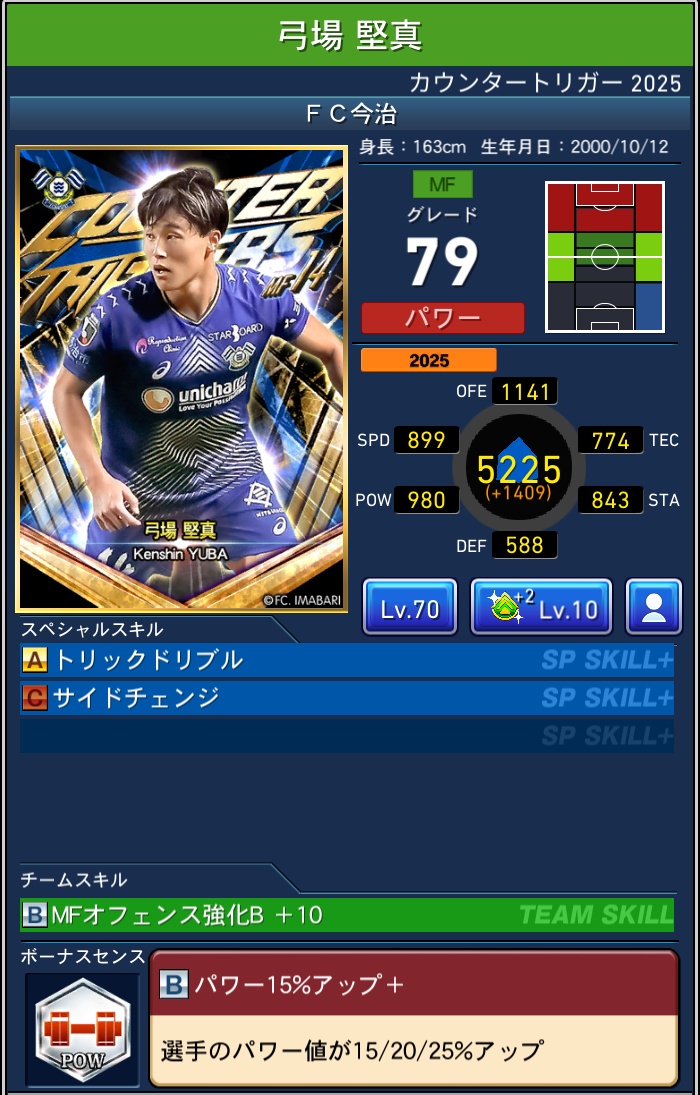View the MFオフェンス強化B team skill

(x=346, y=914)
